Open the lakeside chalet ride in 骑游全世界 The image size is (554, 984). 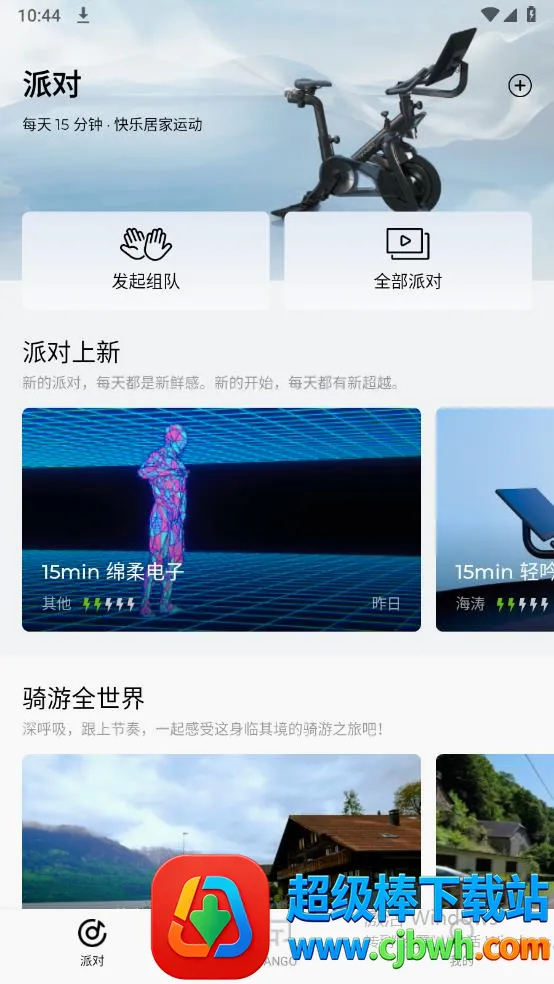pyautogui.click(x=221, y=828)
